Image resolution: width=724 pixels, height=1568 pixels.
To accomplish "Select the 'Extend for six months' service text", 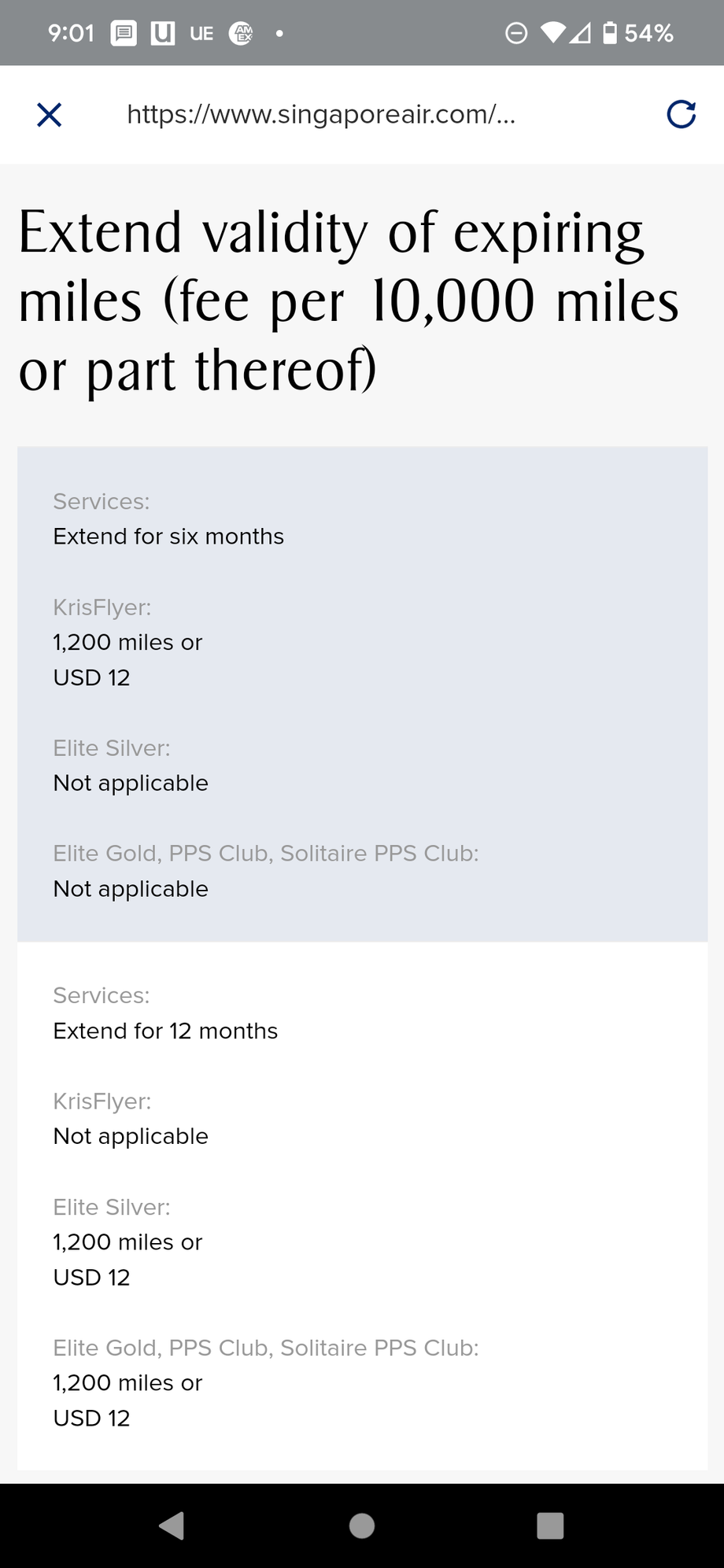I will pyautogui.click(x=168, y=537).
